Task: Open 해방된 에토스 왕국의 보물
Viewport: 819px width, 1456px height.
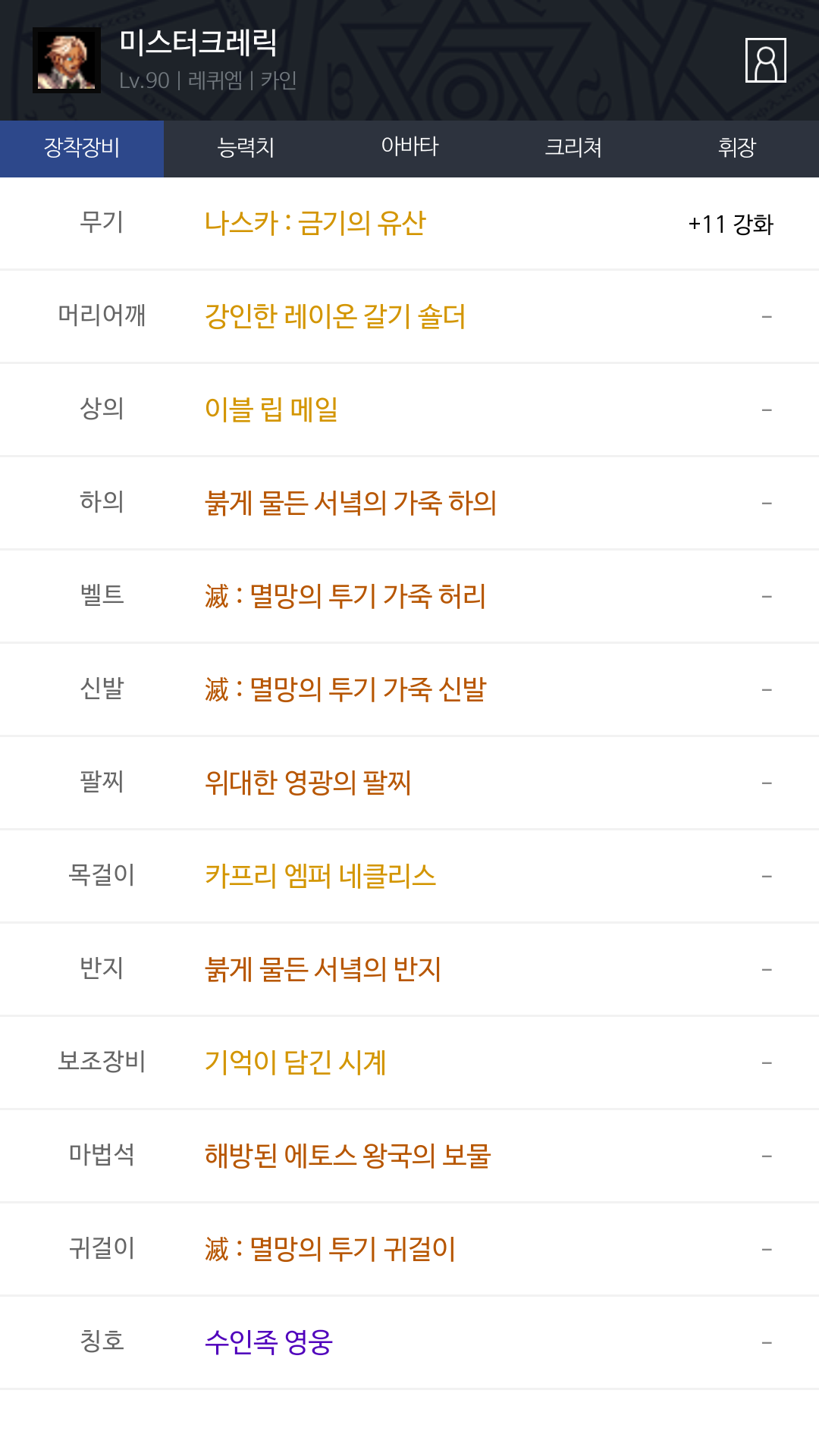Action: [348, 1156]
